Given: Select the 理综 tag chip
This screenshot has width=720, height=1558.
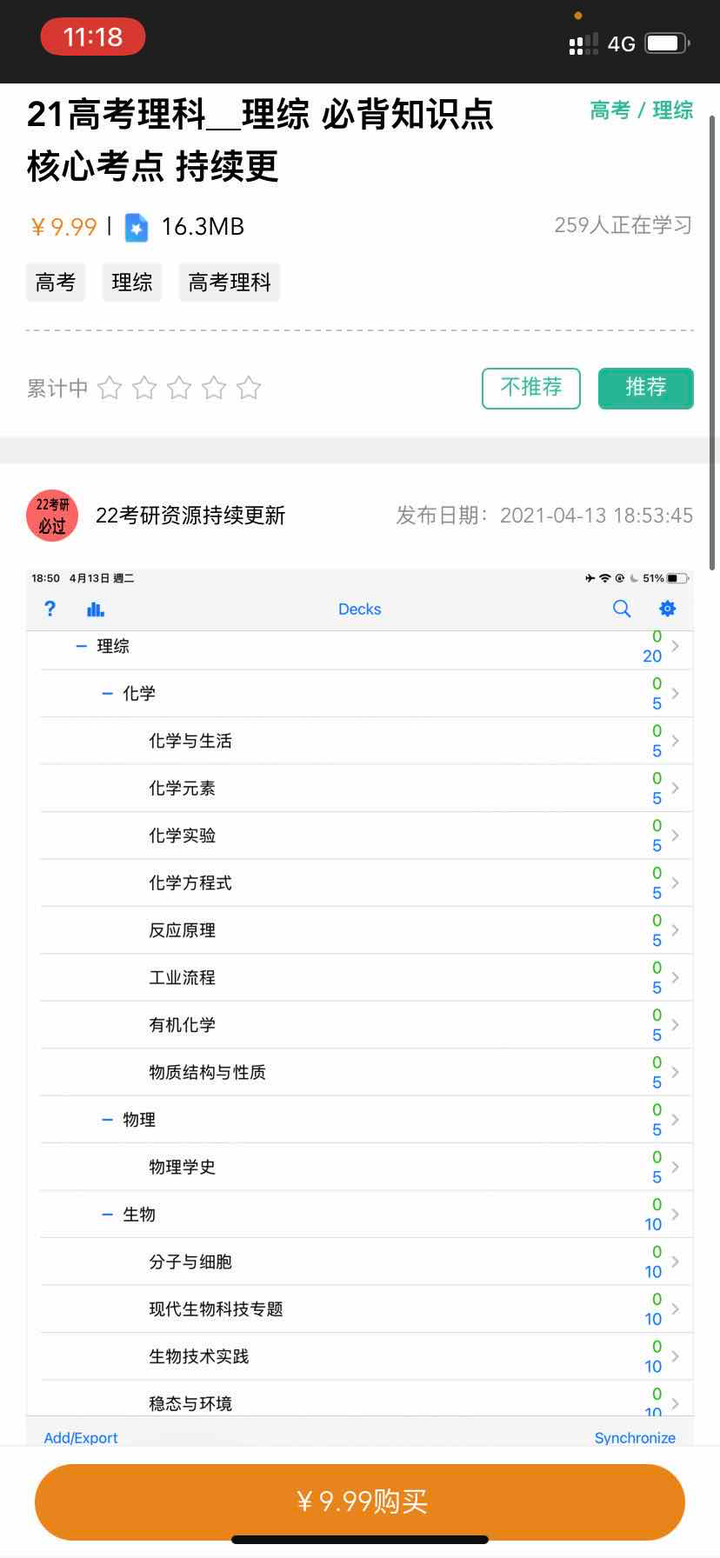Looking at the screenshot, I should point(132,283).
